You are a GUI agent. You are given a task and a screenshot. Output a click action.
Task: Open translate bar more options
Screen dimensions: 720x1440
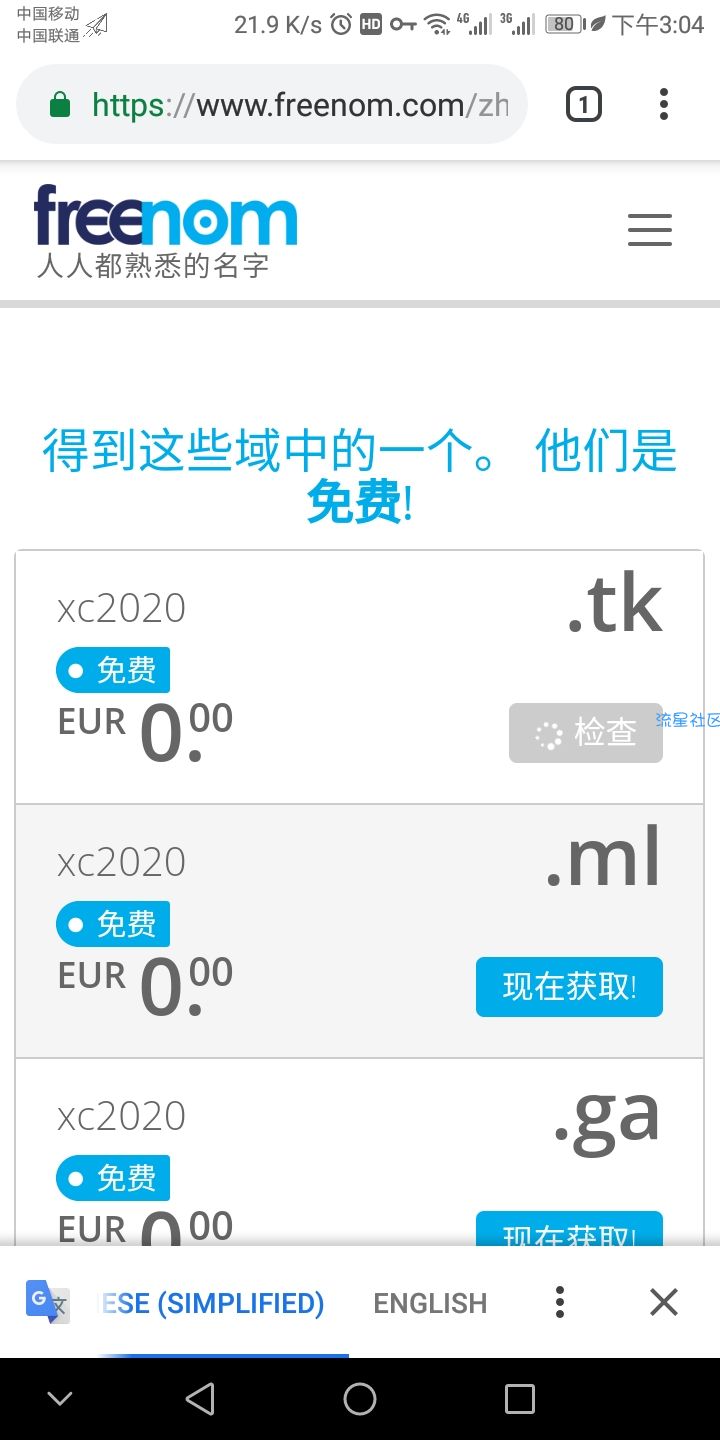tap(560, 1302)
